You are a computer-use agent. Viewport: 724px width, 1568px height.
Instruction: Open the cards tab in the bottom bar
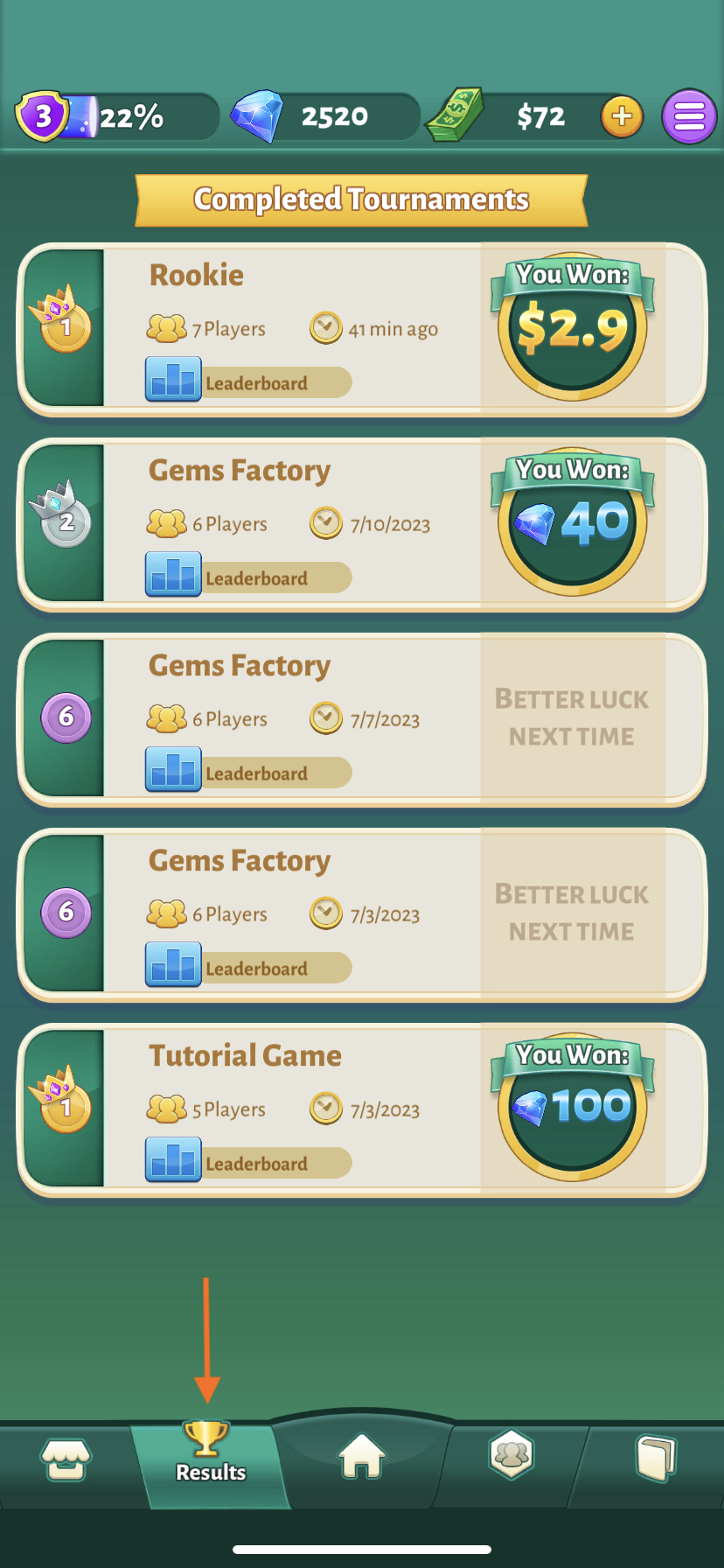point(654,1458)
